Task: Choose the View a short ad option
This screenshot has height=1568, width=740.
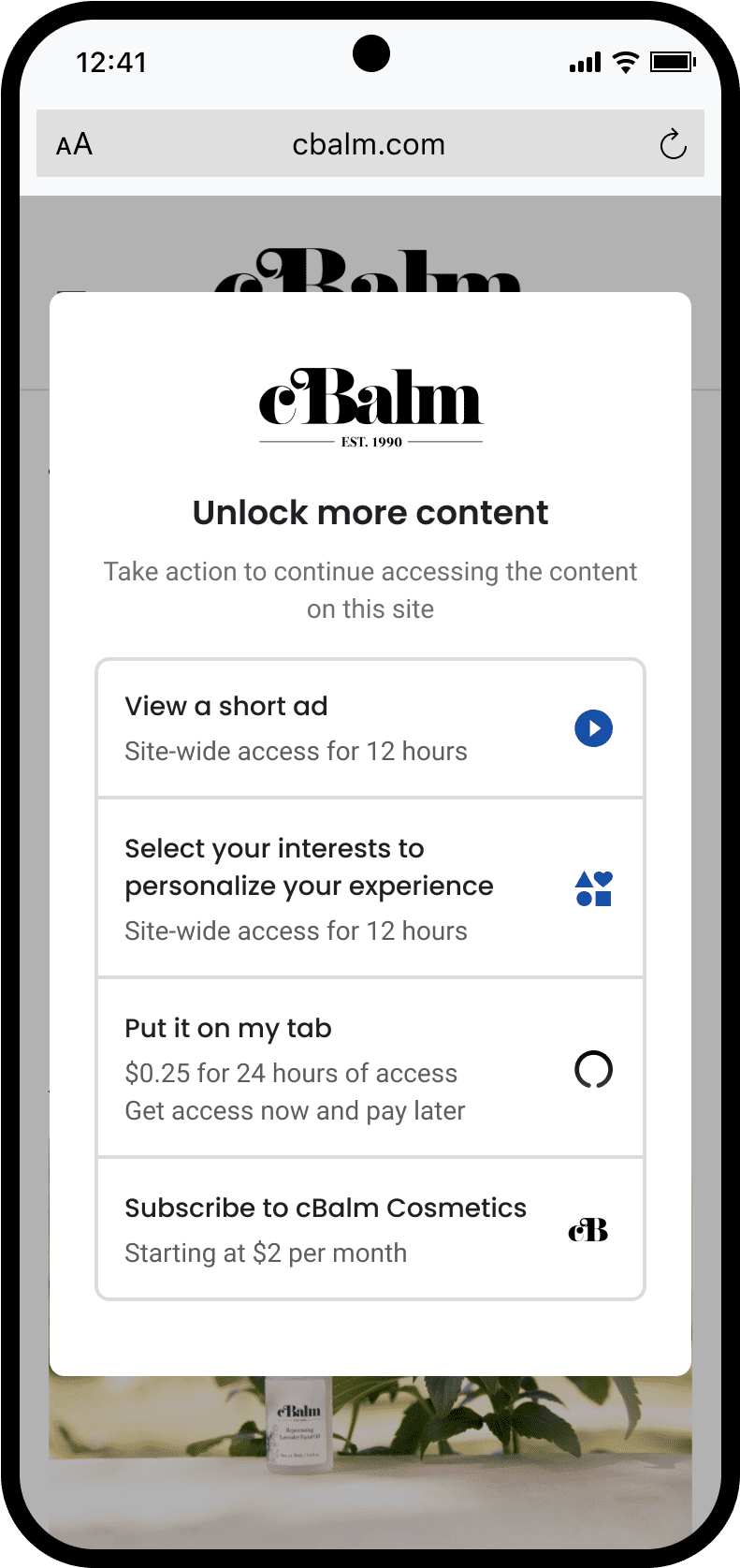Action: click(370, 728)
